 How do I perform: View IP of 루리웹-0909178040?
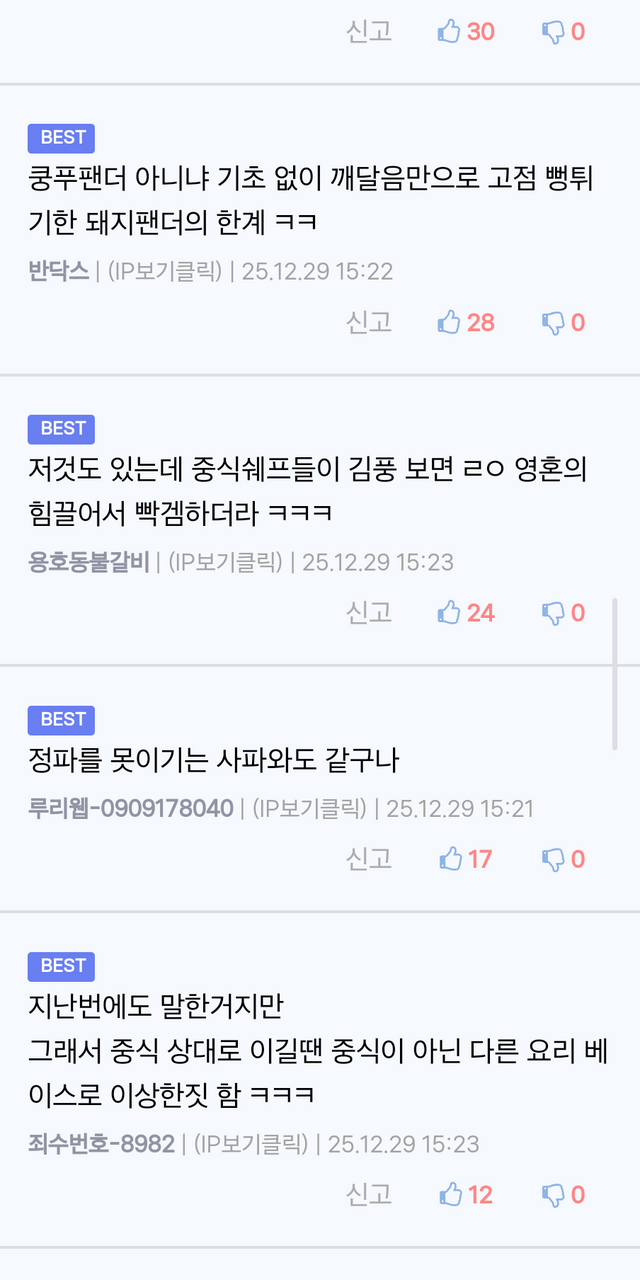[307, 808]
